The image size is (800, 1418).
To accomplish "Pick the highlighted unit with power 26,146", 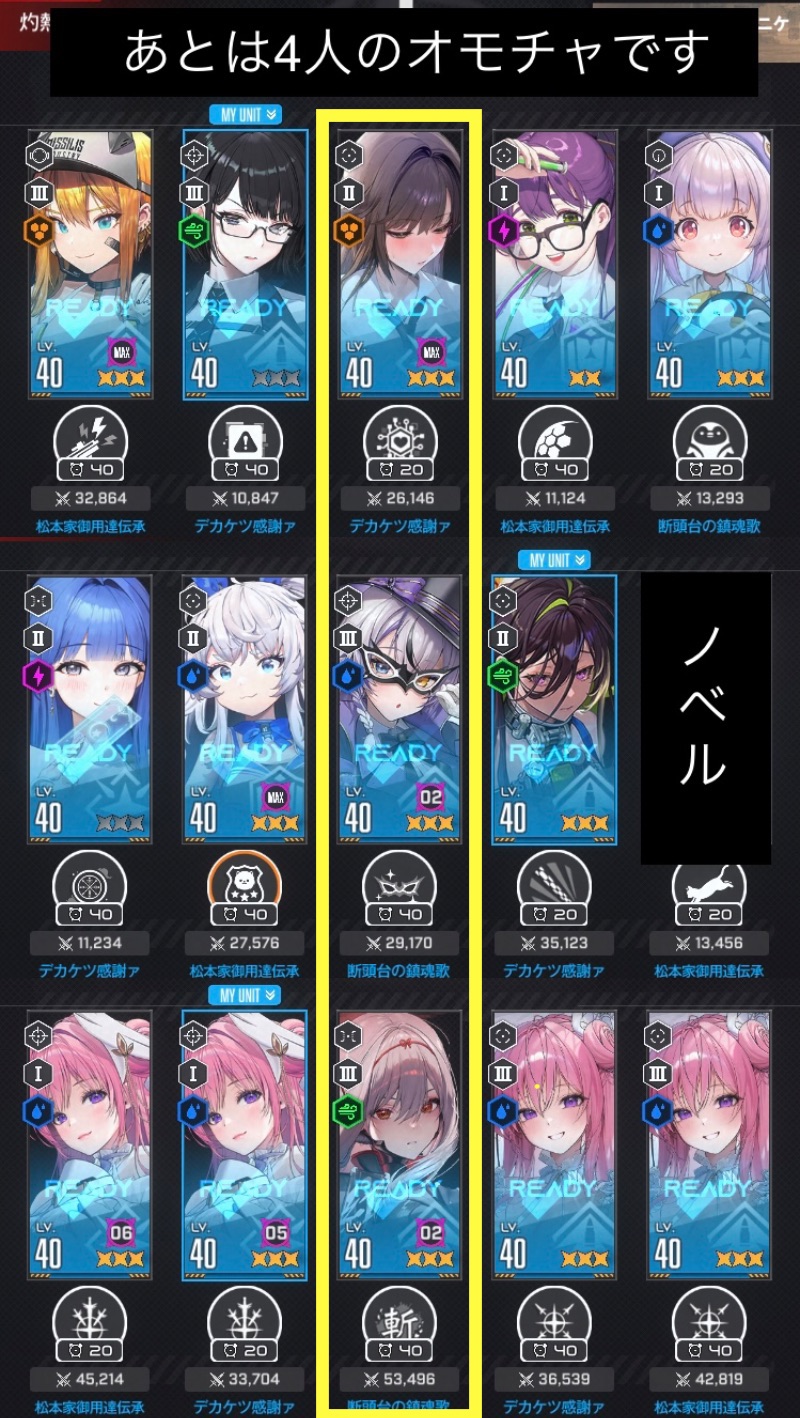I will tap(400, 265).
